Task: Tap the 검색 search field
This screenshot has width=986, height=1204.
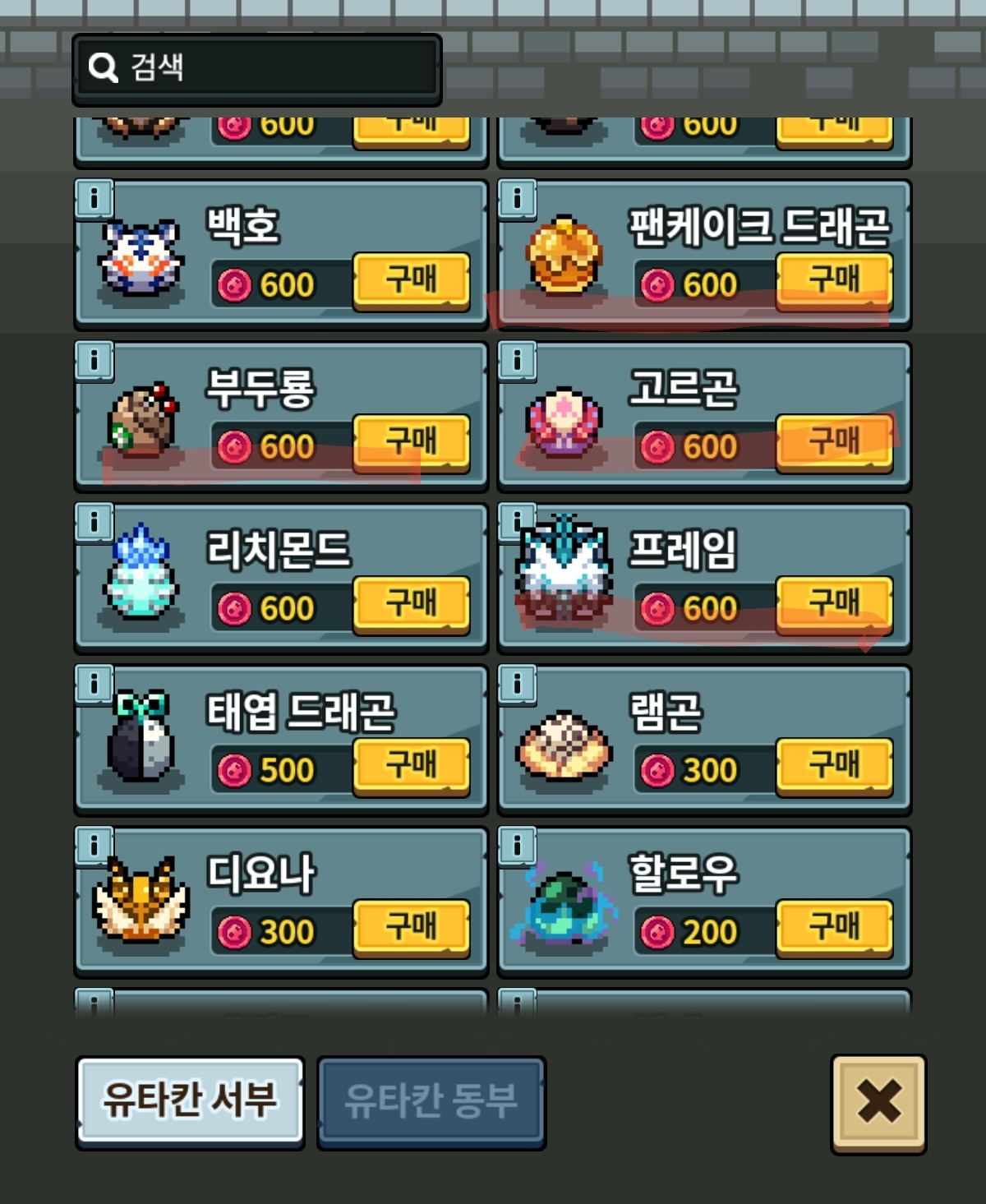Action: pyautogui.click(x=256, y=68)
